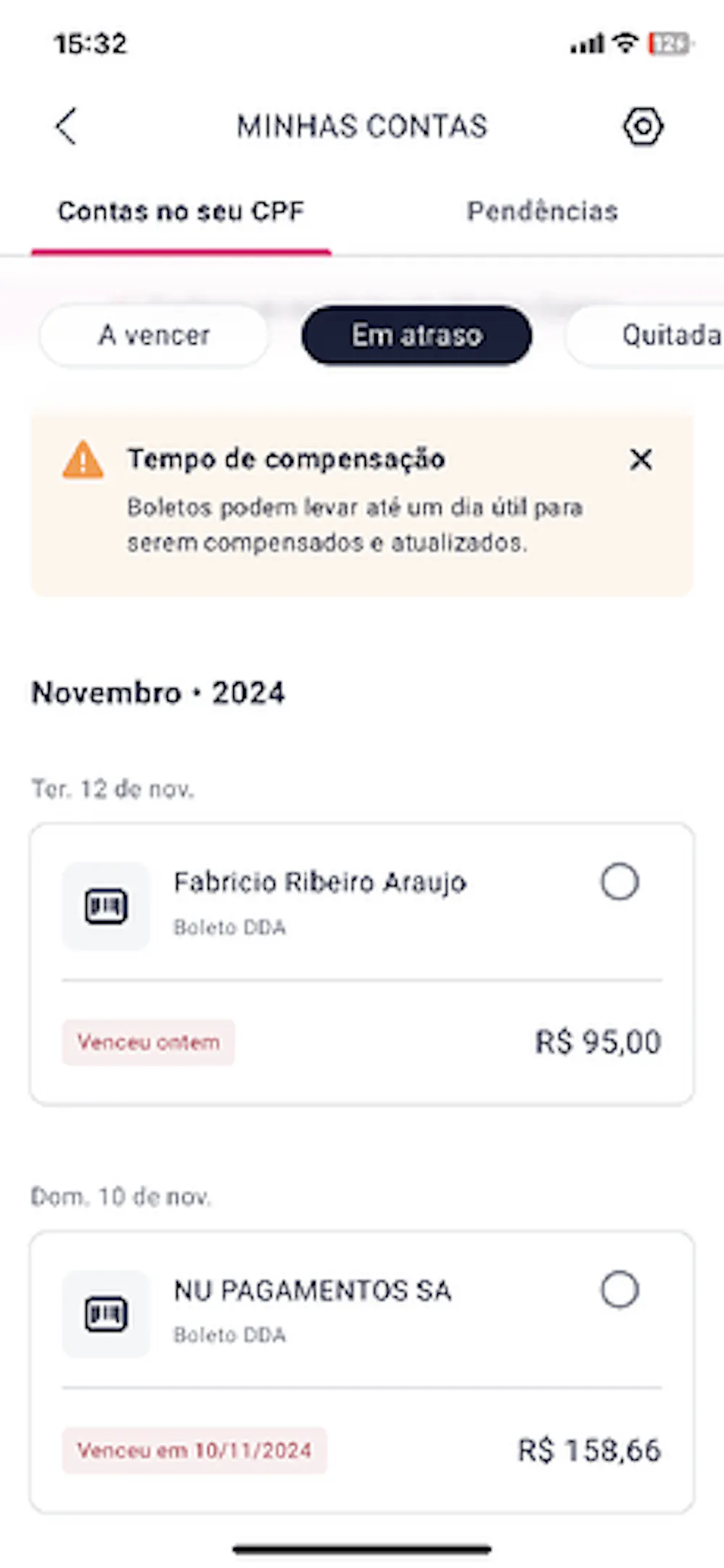Select the Fabricio Ribeiro Araujo boleto
Image resolution: width=724 pixels, height=1568 pixels.
(x=620, y=881)
